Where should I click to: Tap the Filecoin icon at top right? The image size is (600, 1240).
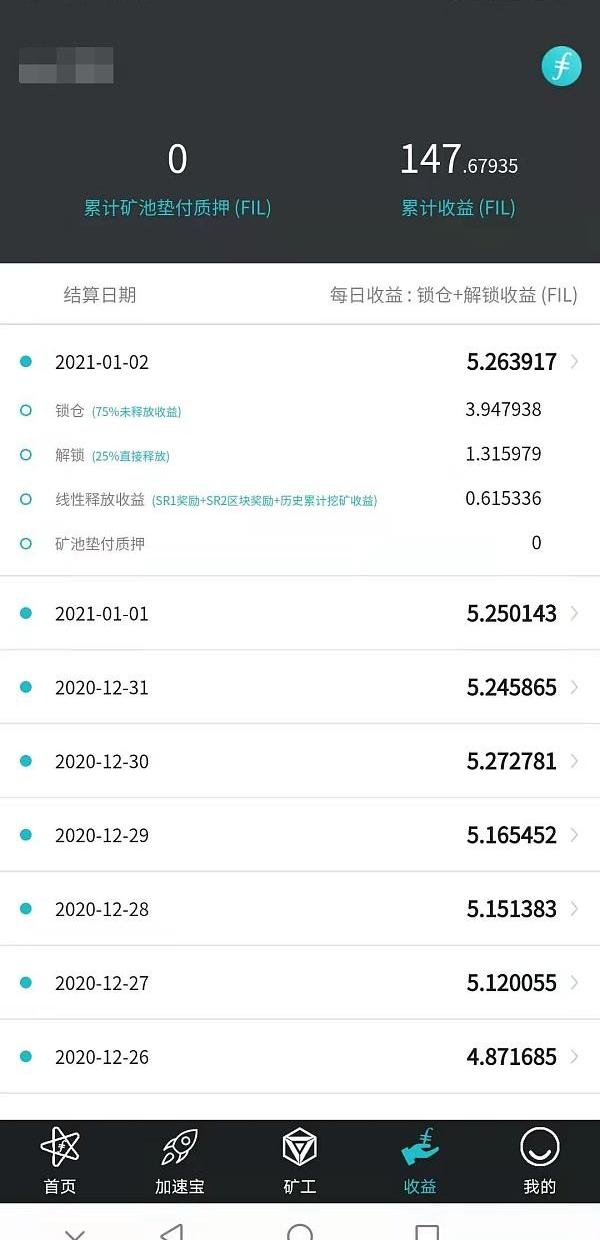(561, 66)
